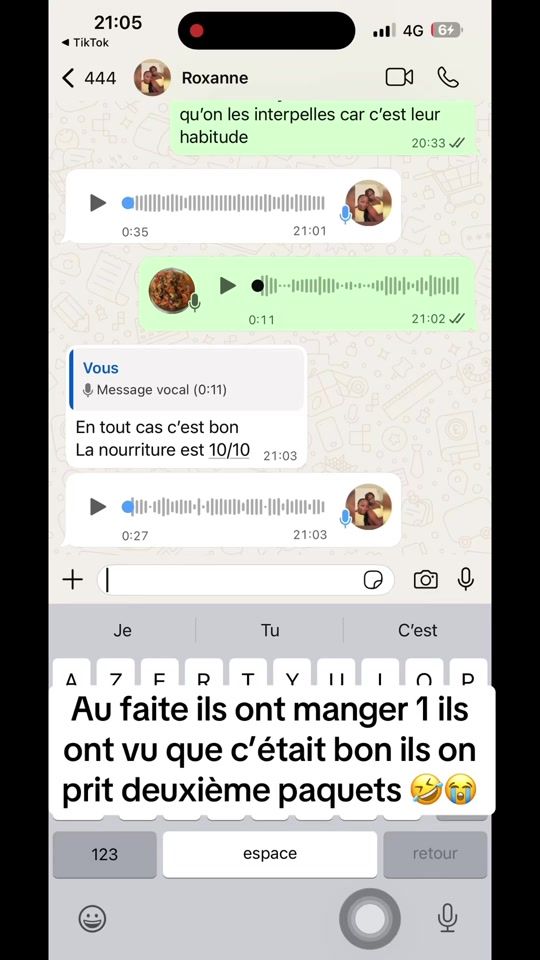Play the 0:35 voice message
The width and height of the screenshot is (540, 960).
(98, 203)
